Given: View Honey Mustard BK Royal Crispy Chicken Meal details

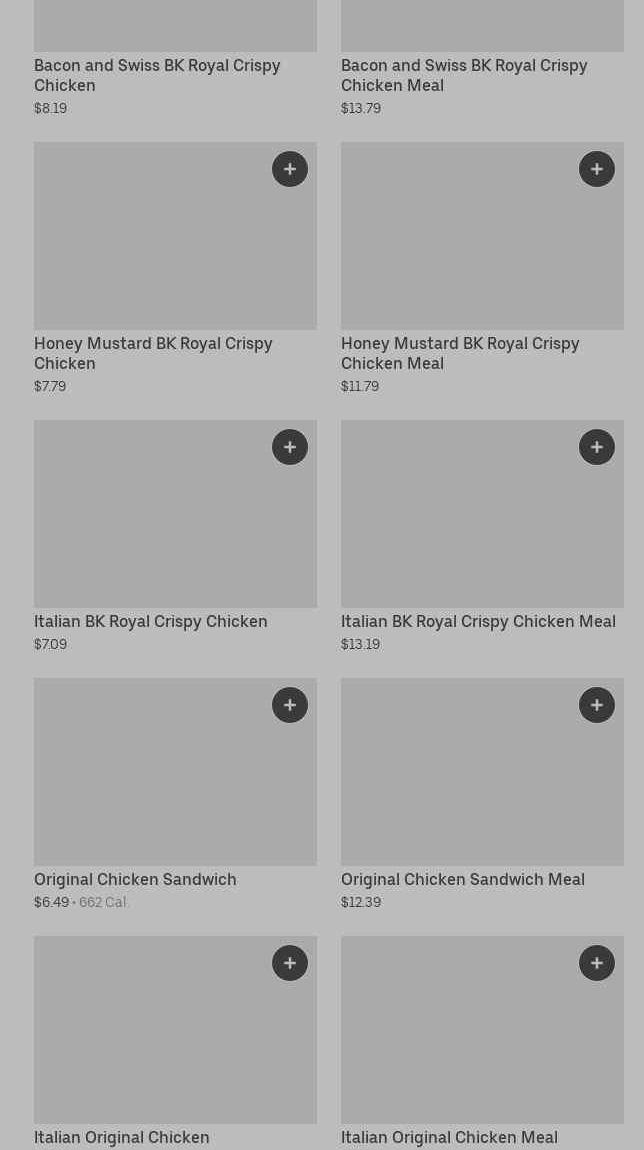Looking at the screenshot, I should coord(460,353).
